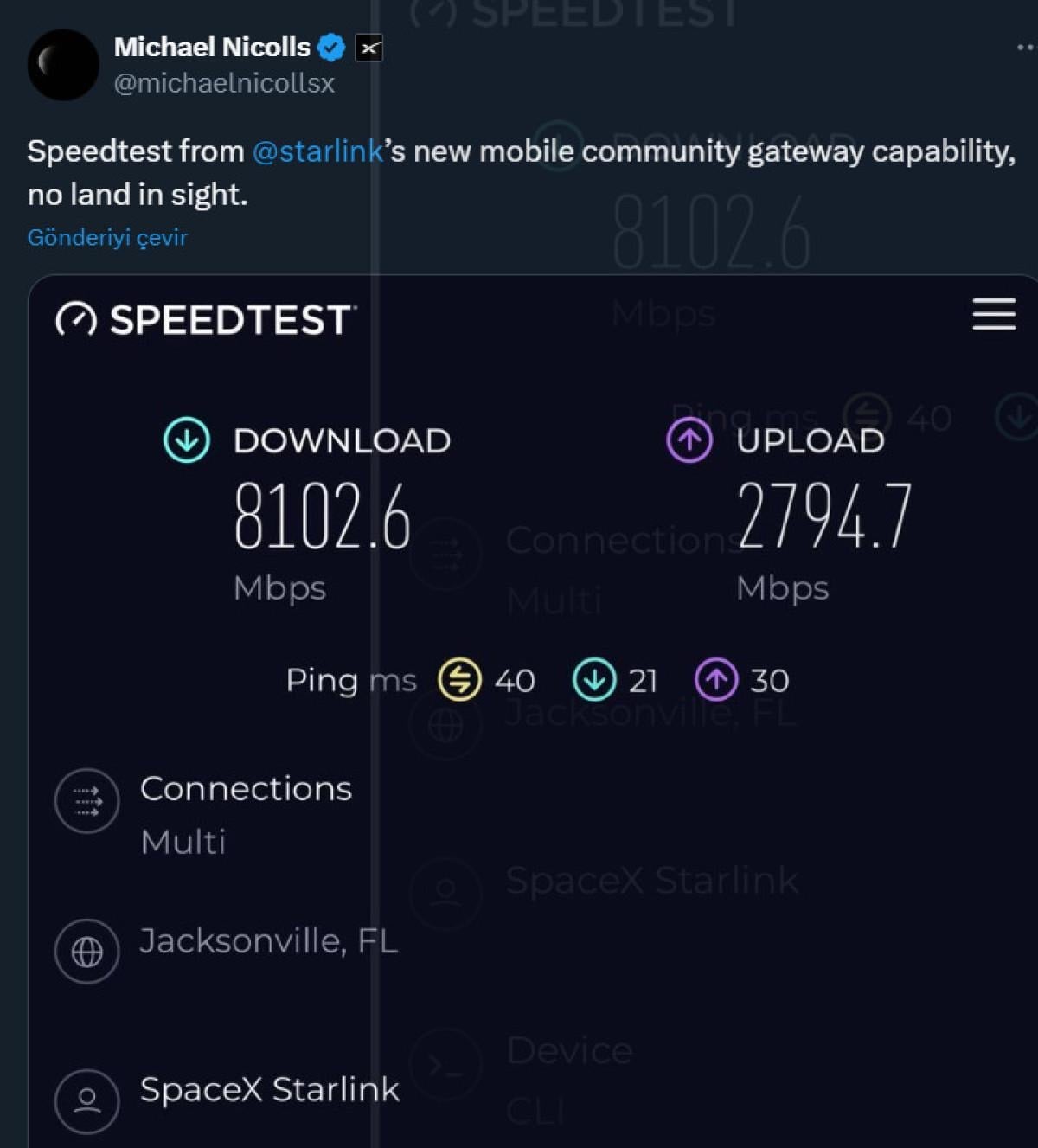Tap the SpaceX affiliation badge beside the name
Viewport: 1038px width, 1148px height.
(369, 48)
